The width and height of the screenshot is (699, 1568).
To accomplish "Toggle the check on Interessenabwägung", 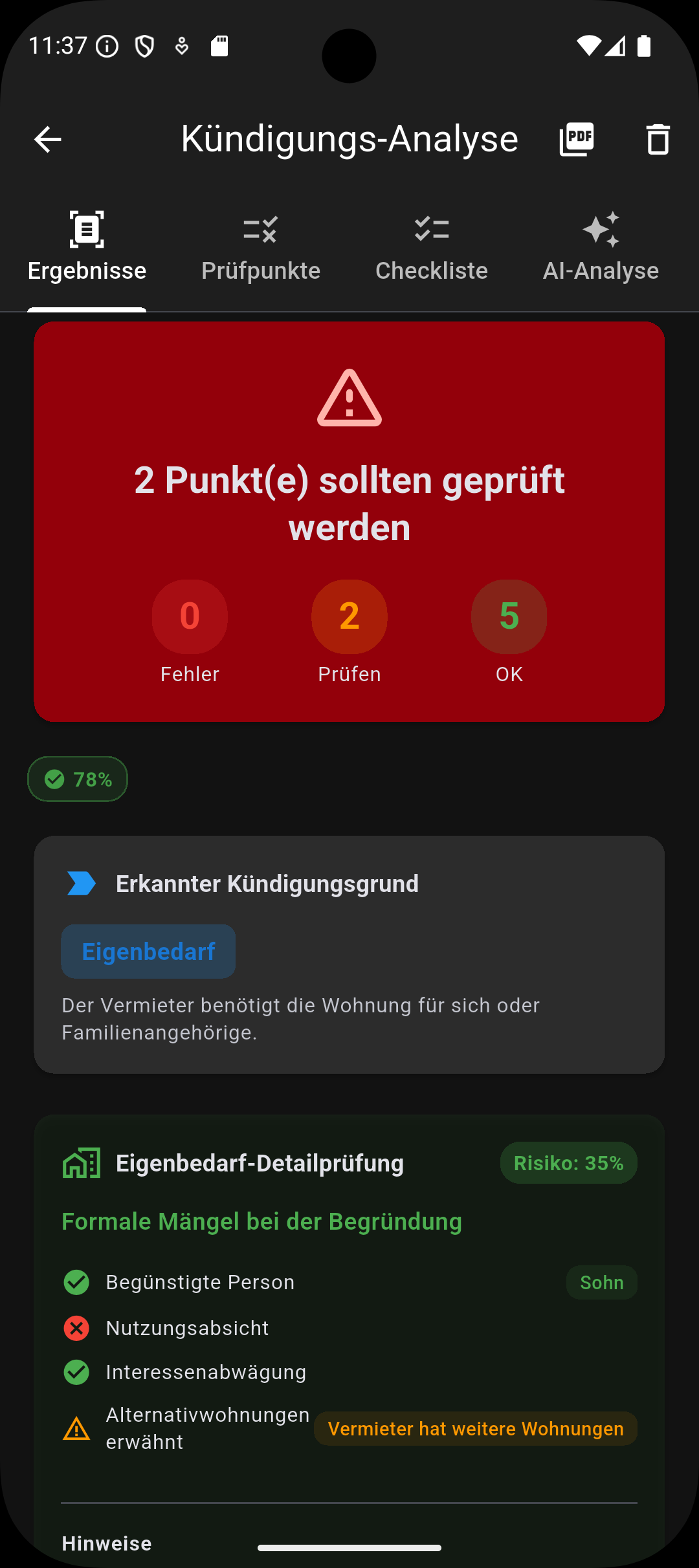I will [x=77, y=1372].
